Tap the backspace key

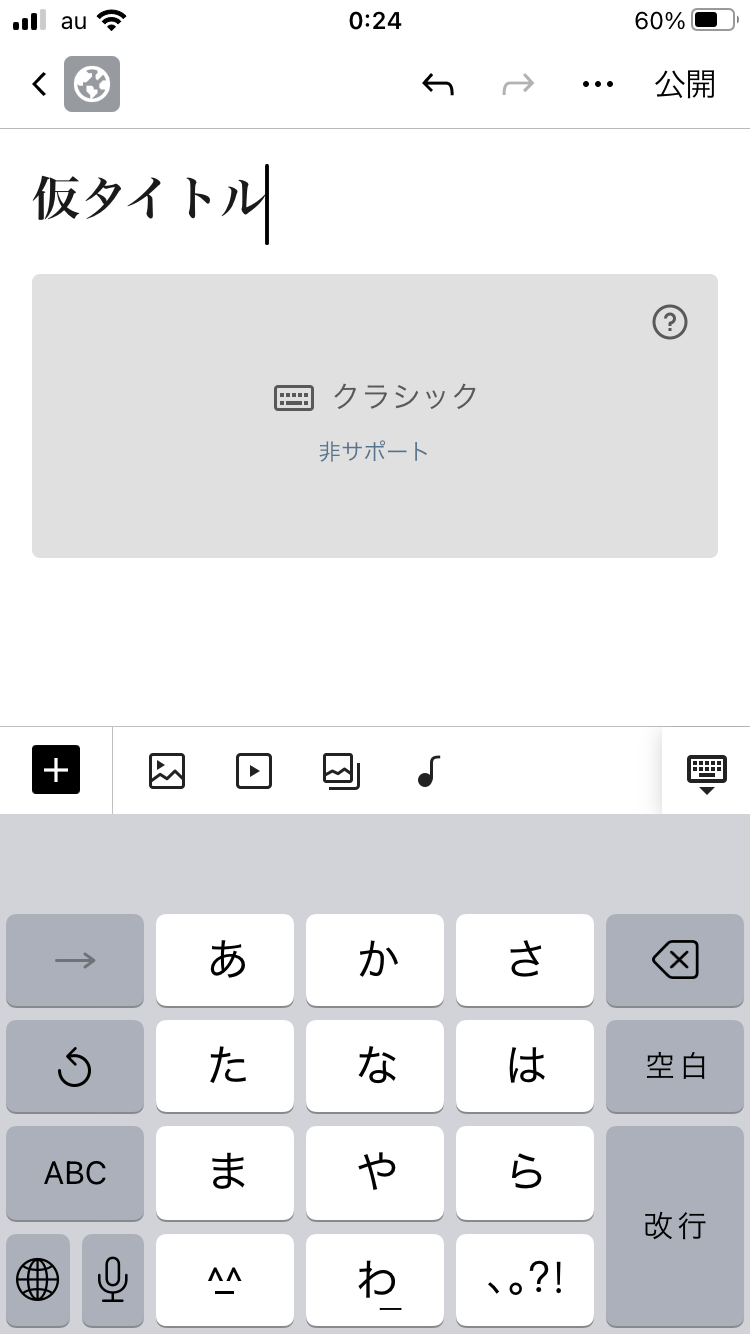pos(675,960)
